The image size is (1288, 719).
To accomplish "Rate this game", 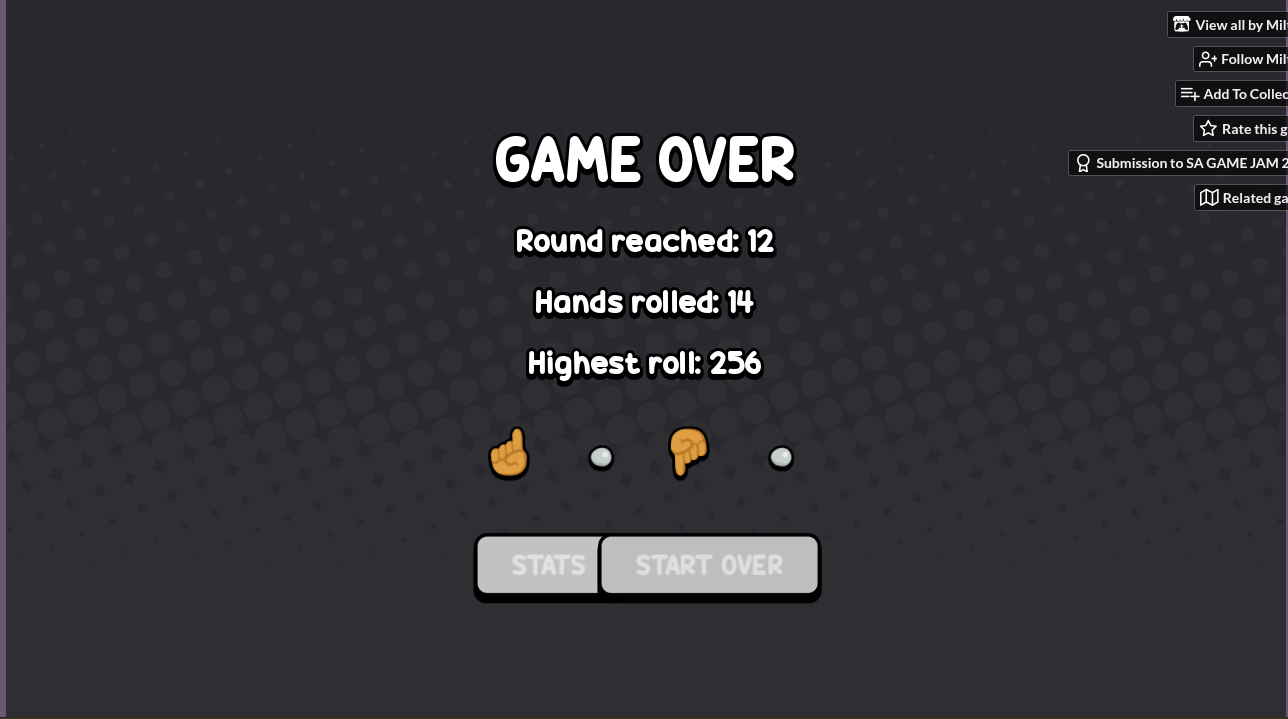I will (x=1242, y=129).
